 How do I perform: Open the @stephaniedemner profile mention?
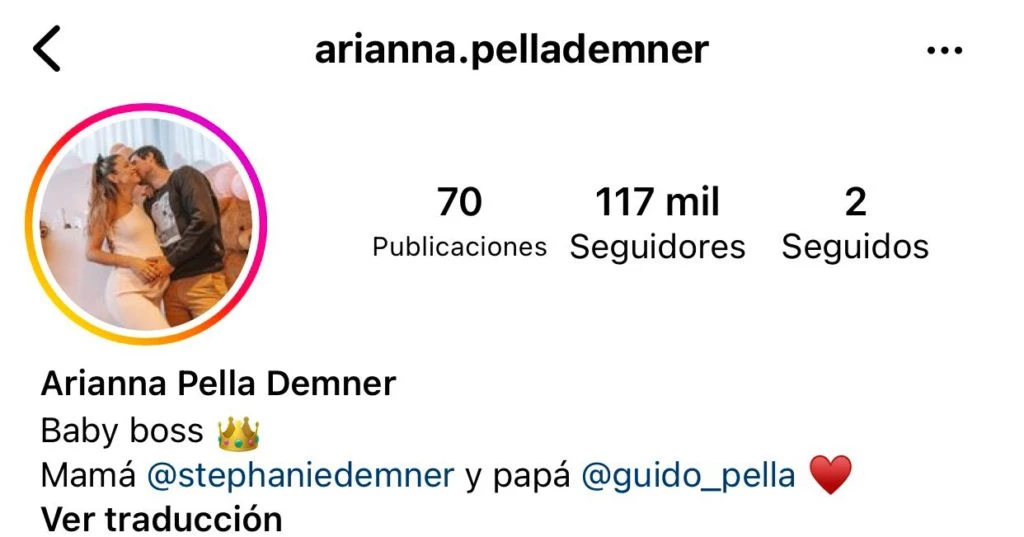300,475
